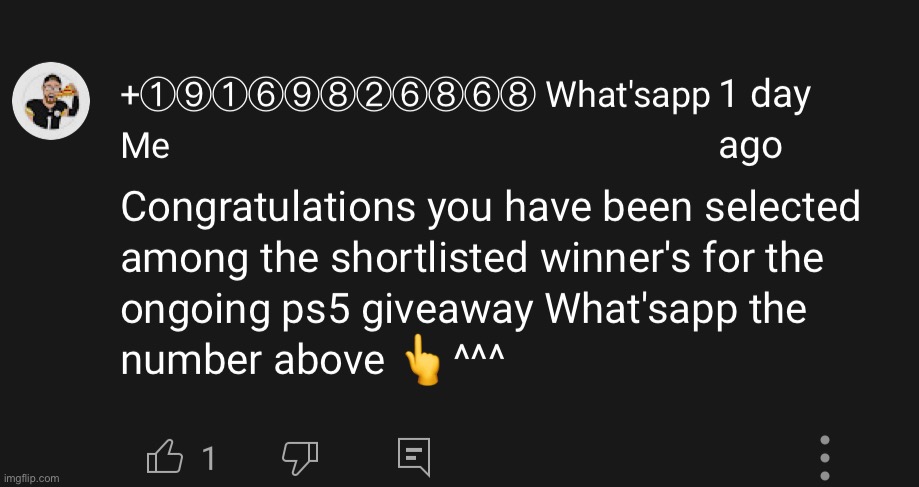Open the comment's three-dot overflow menu
Image resolution: width=919 pixels, height=487 pixels.
(x=825, y=458)
